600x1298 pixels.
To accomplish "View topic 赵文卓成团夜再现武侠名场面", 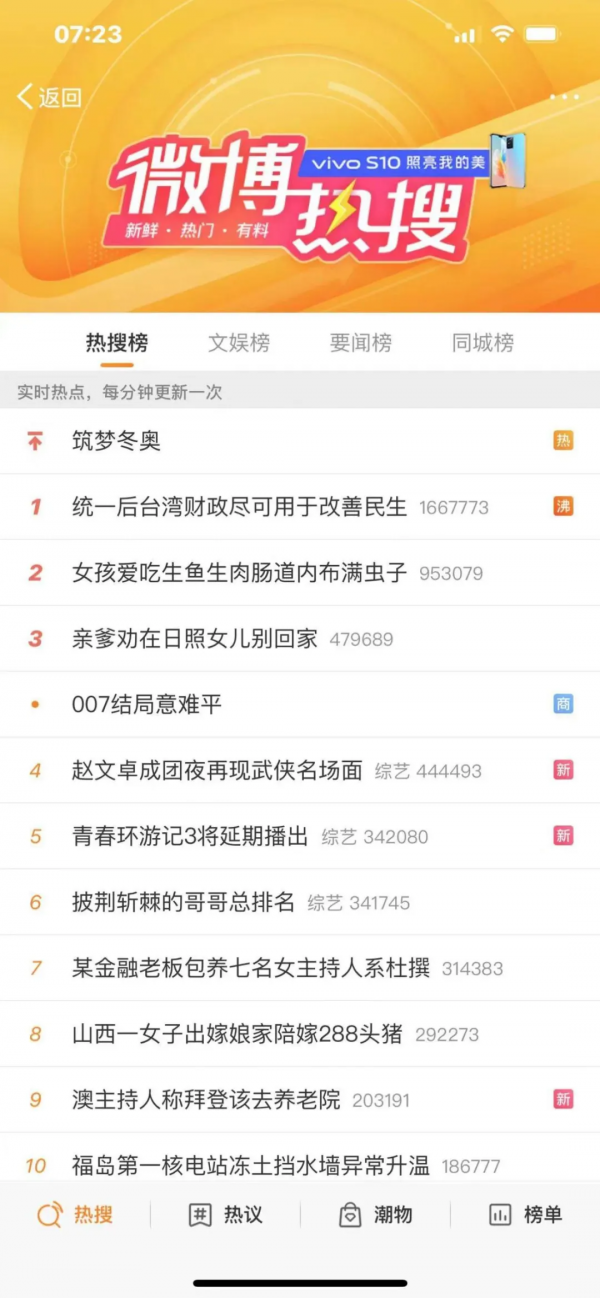I will [x=217, y=771].
